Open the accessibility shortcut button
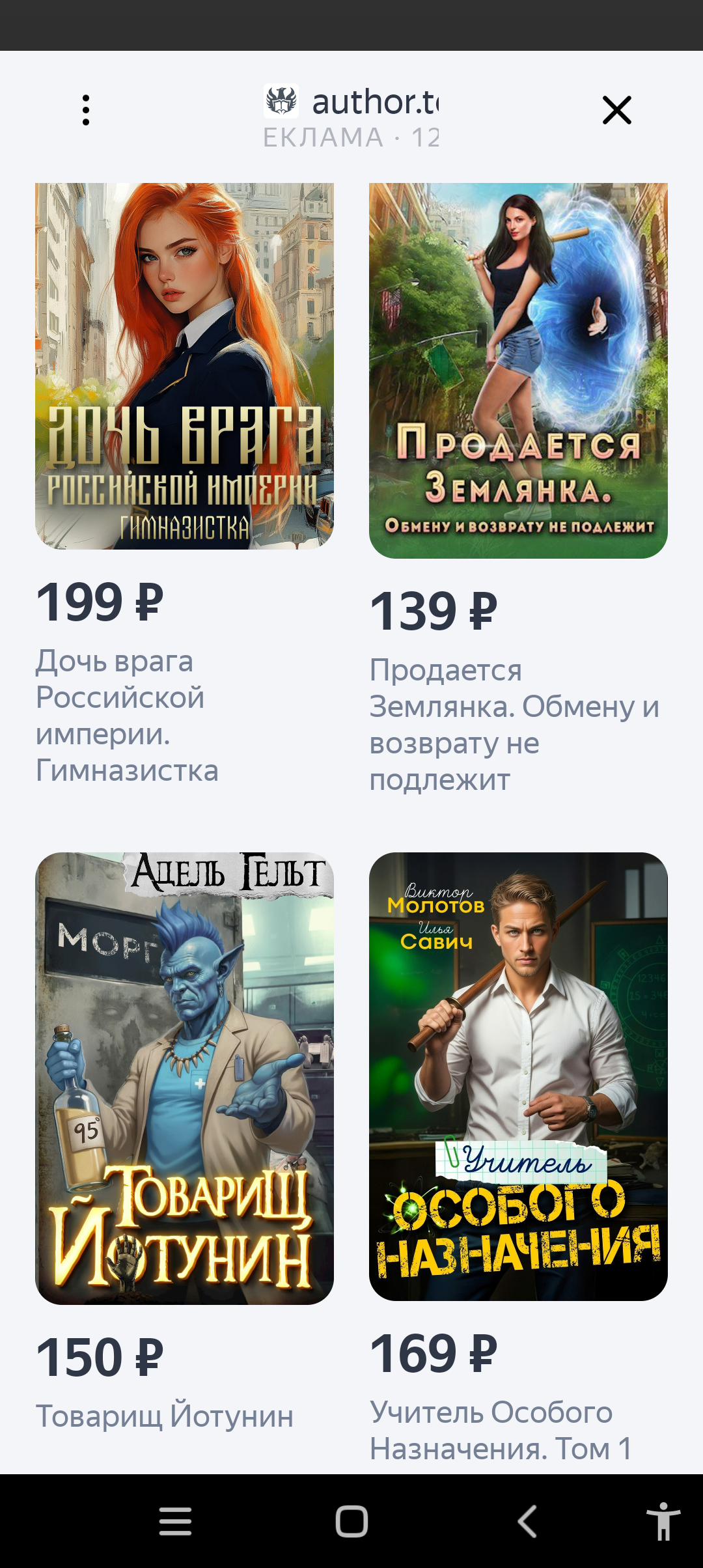Image resolution: width=703 pixels, height=1568 pixels. (663, 1522)
